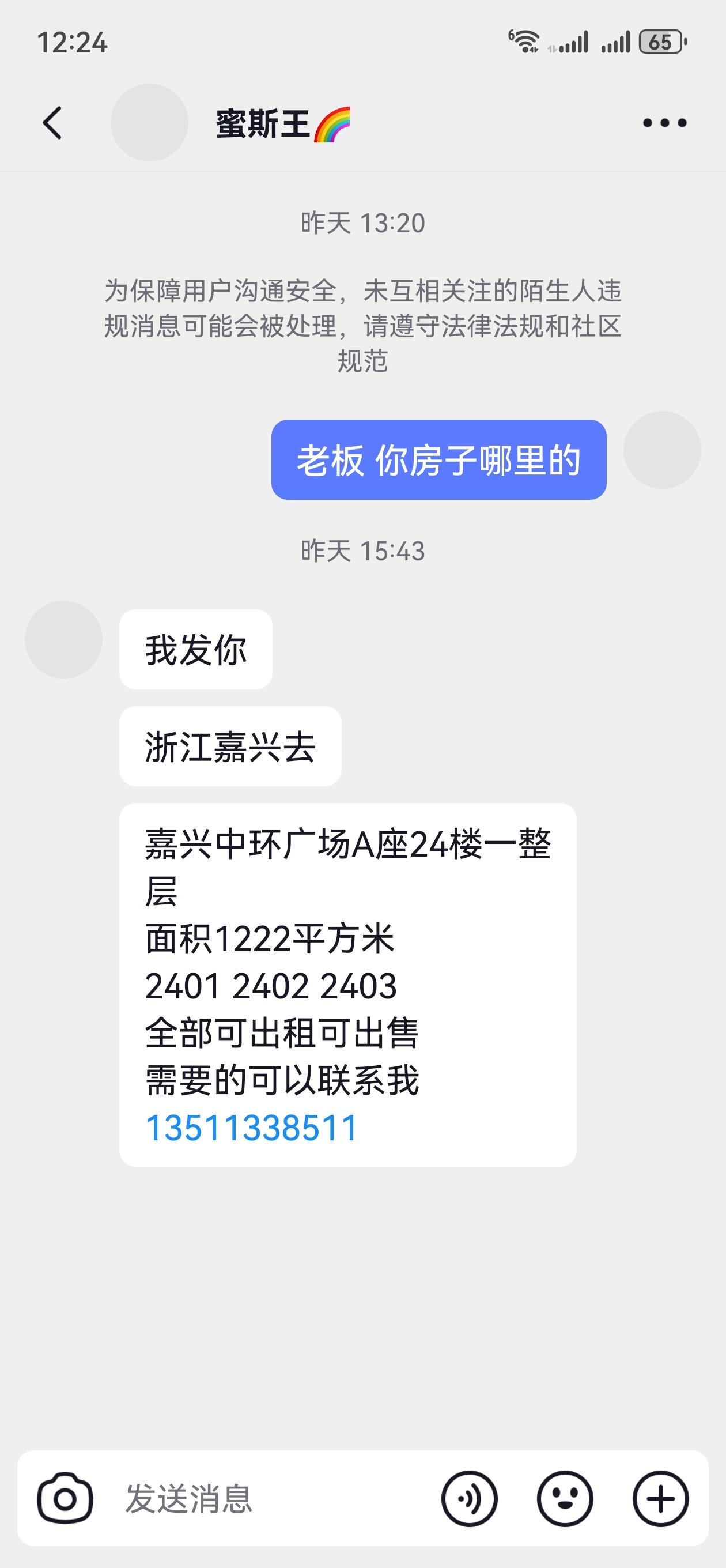Image resolution: width=726 pixels, height=1568 pixels.
Task: Go back from the chat with 蜜斯王
Action: coord(52,123)
